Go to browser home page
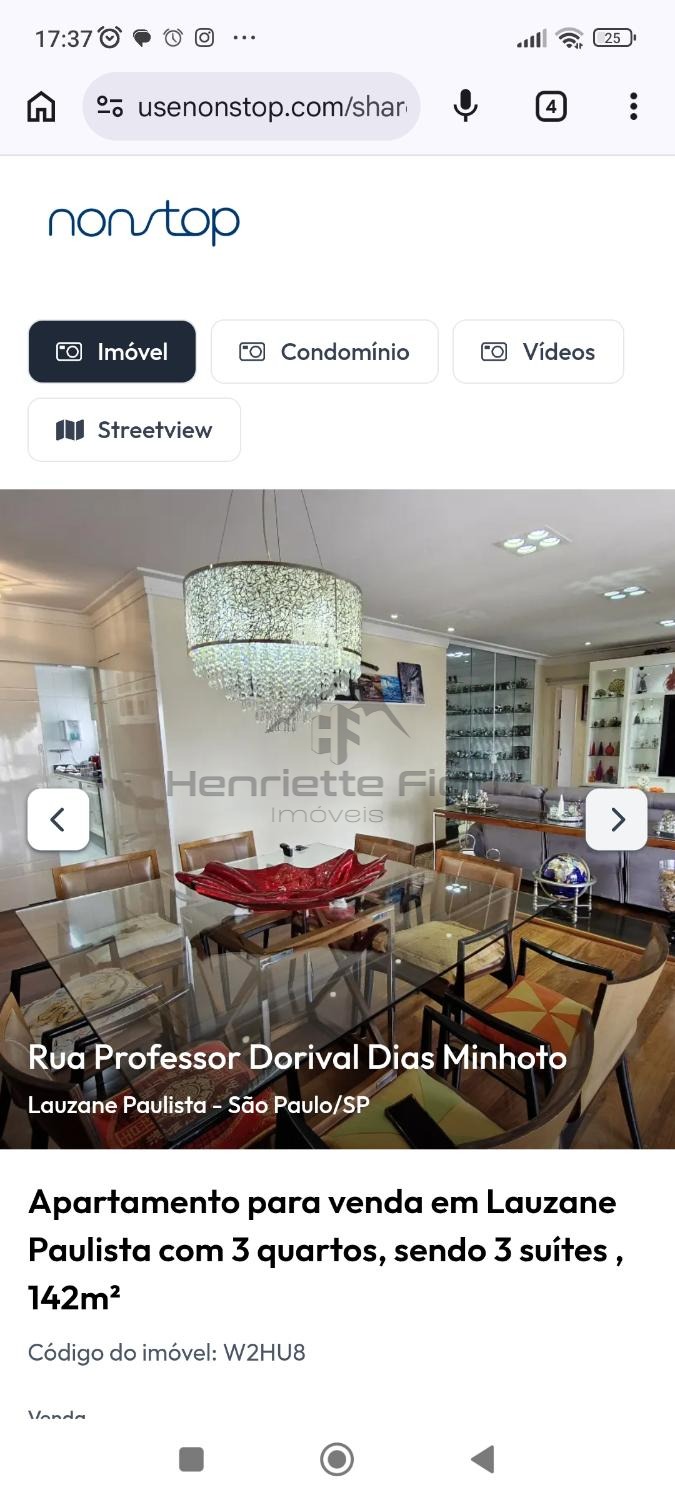The width and height of the screenshot is (675, 1500). click(x=41, y=106)
